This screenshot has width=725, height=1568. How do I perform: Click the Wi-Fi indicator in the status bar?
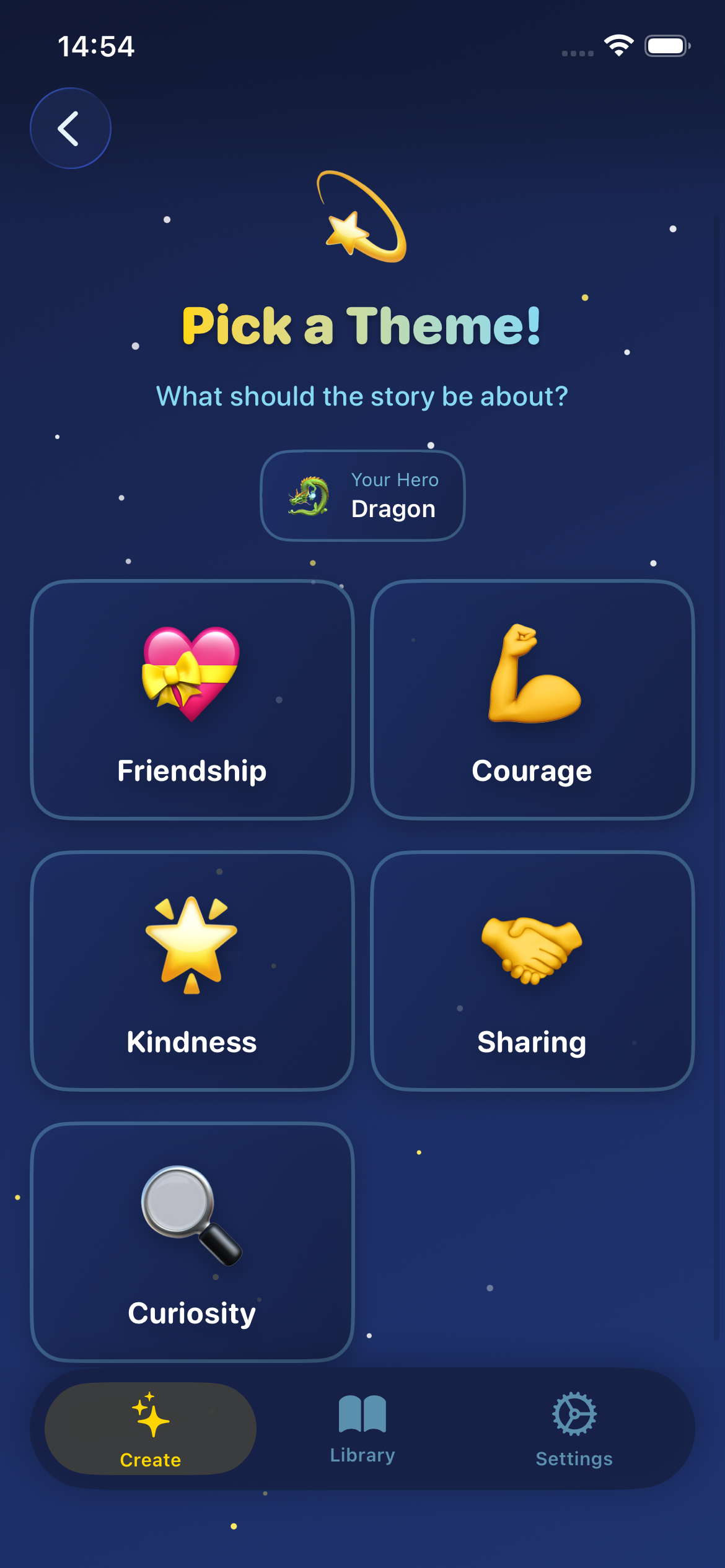(x=617, y=45)
